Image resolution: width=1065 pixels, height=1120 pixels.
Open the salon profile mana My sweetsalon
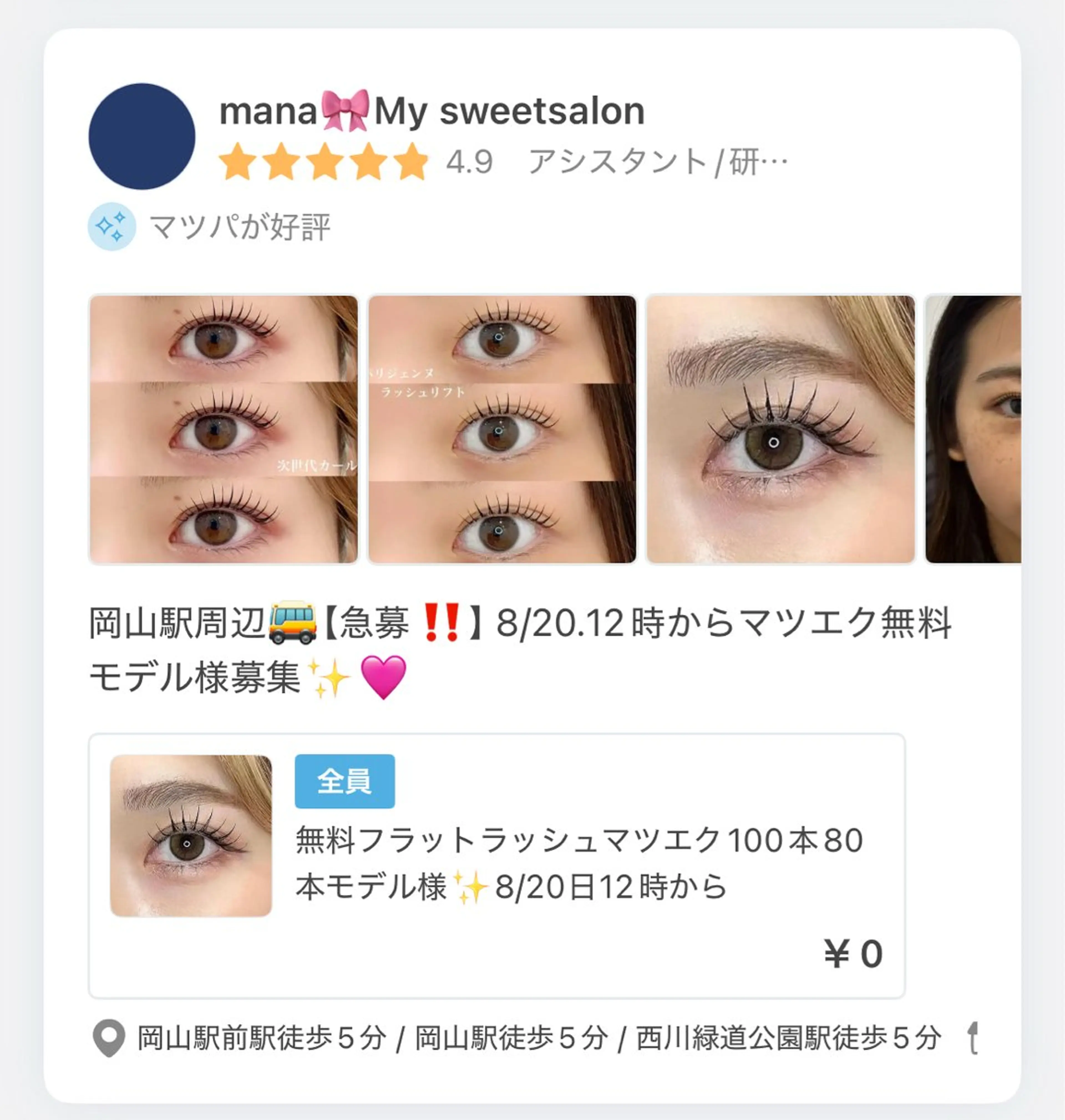coord(432,111)
